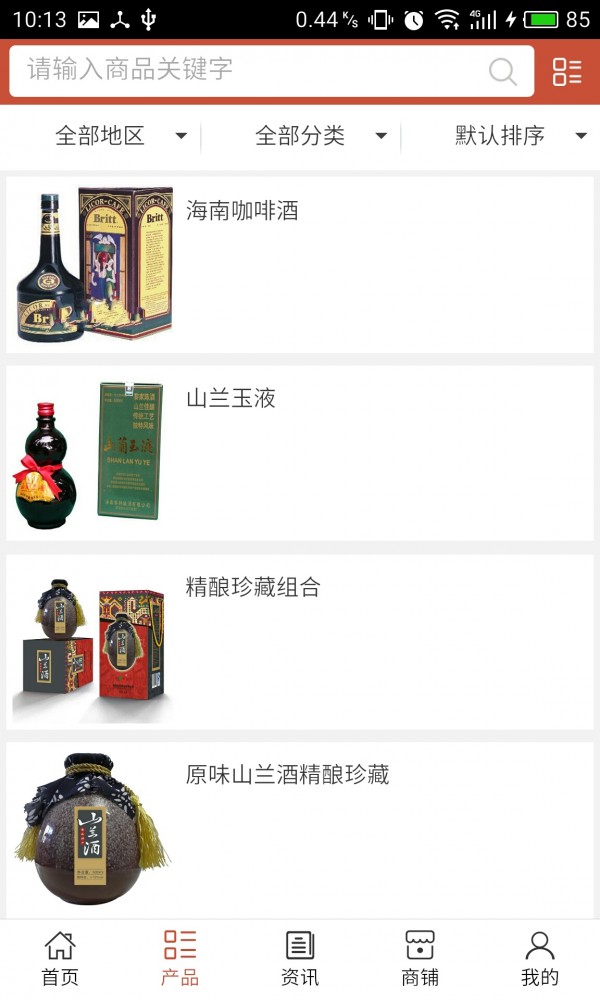
Task: Select the 精酿珍藏组合 product card
Action: pos(300,641)
